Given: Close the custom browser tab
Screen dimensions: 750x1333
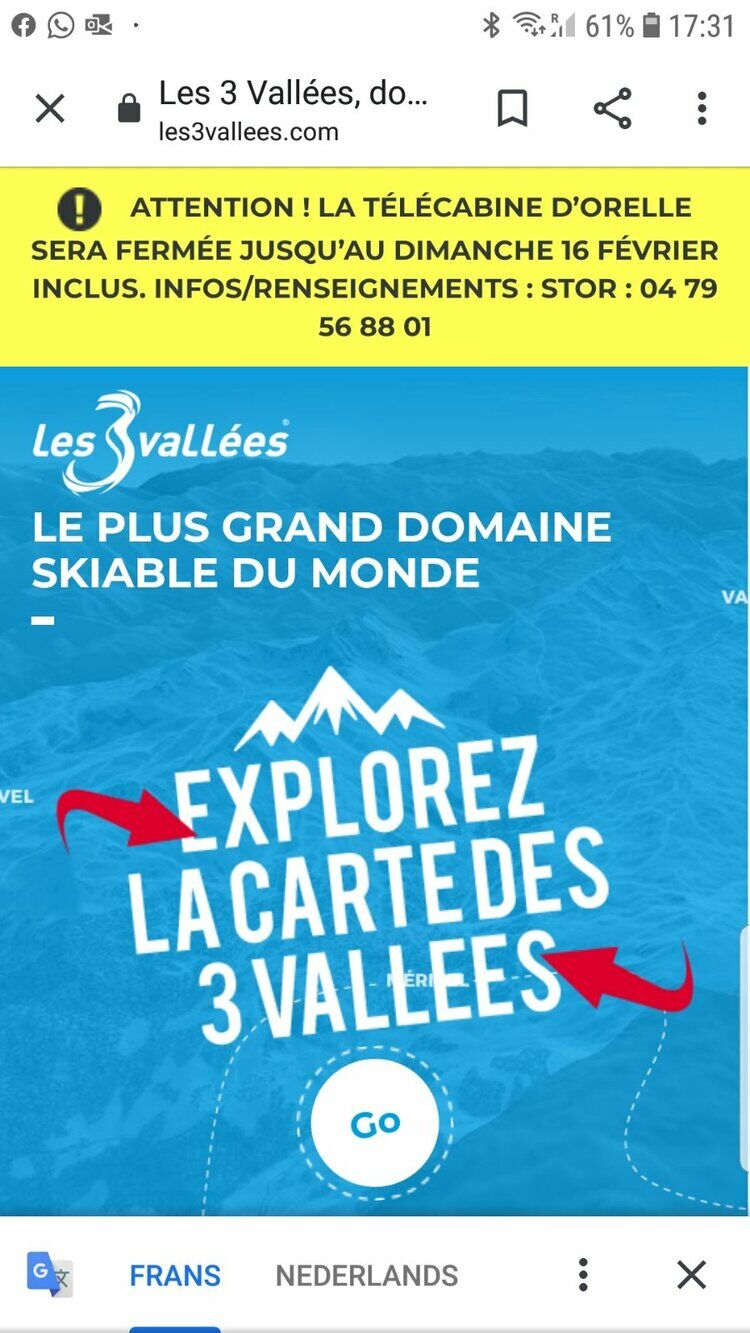Looking at the screenshot, I should (50, 108).
